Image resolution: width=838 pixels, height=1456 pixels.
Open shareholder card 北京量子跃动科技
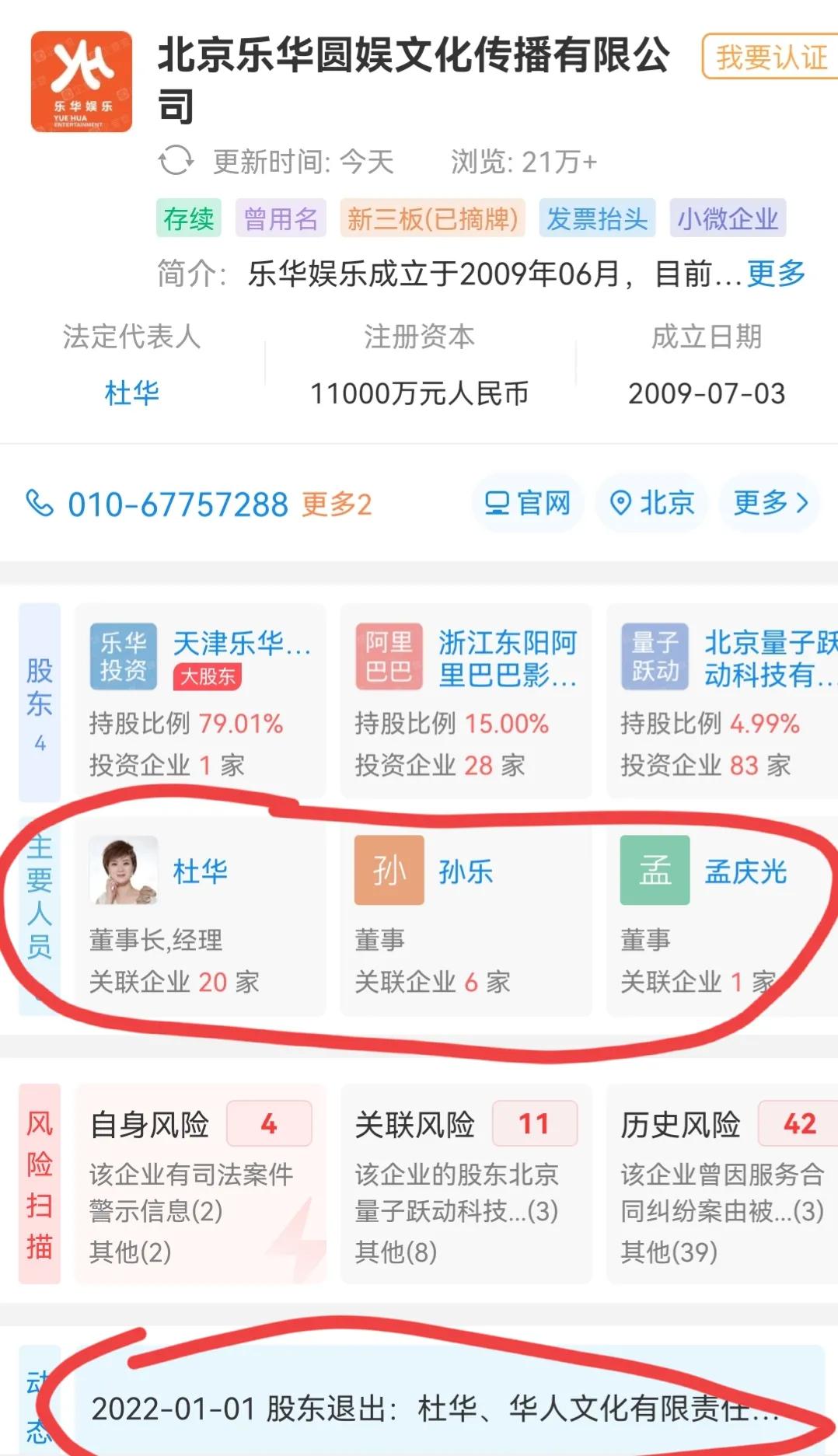pyautogui.click(x=723, y=701)
